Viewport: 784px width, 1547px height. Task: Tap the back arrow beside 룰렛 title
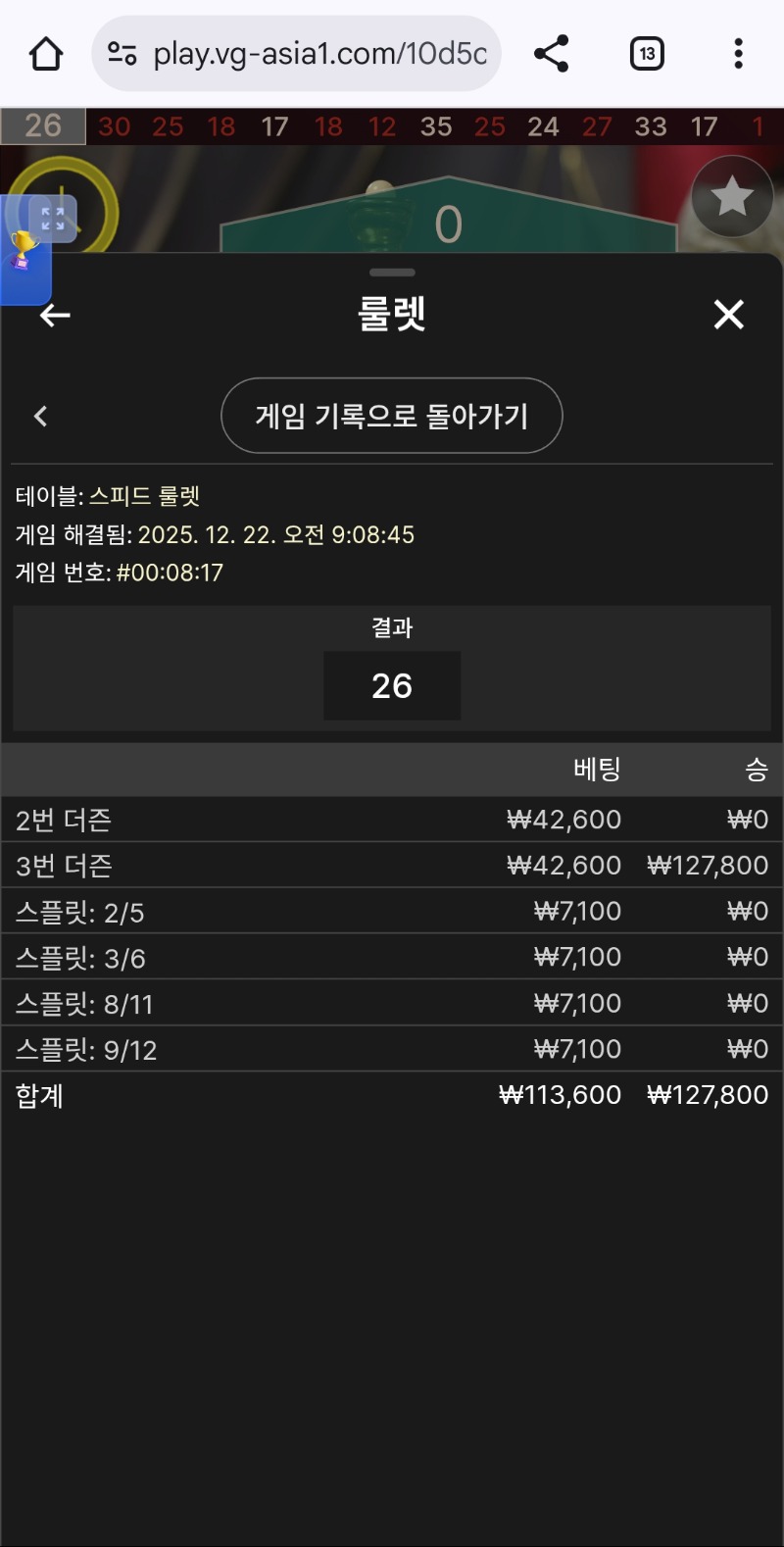(x=55, y=315)
